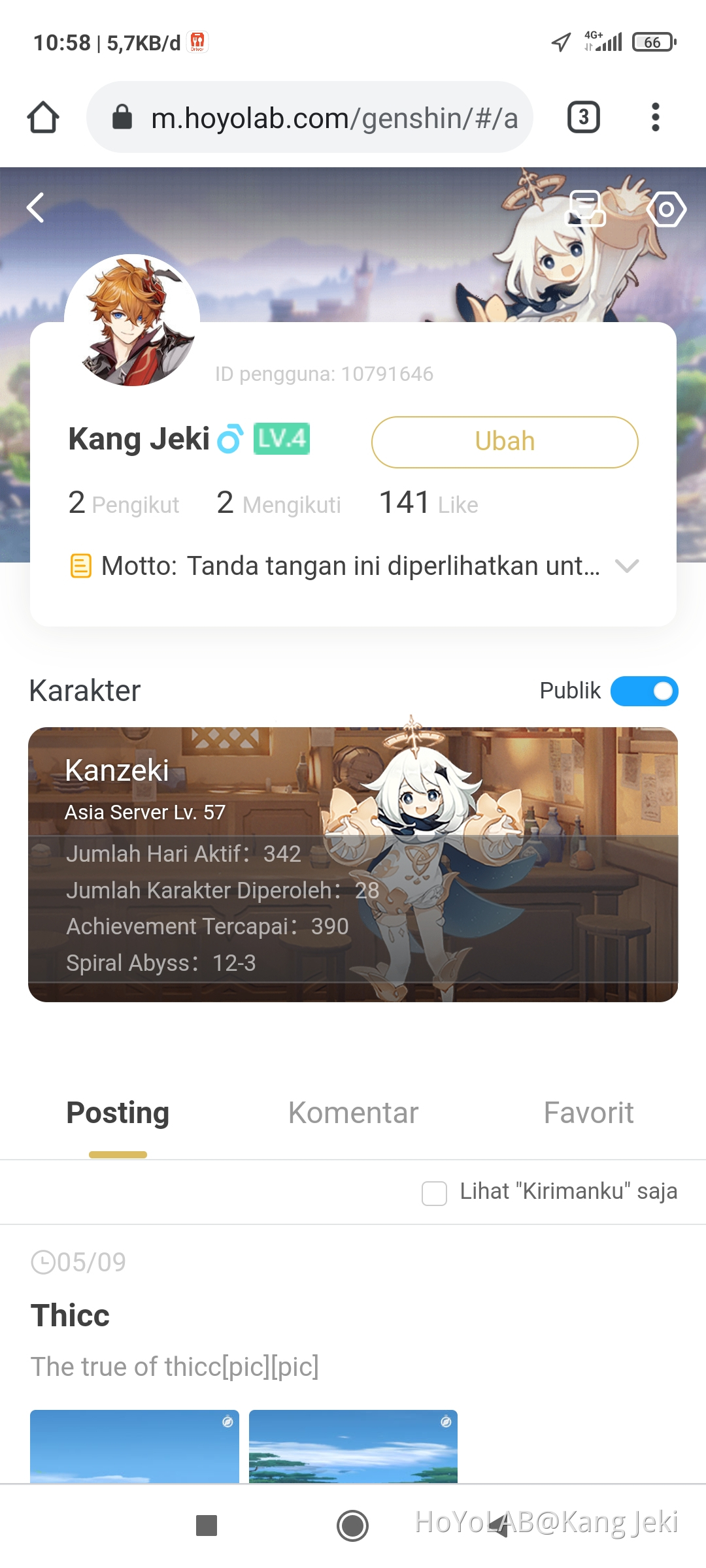Tap the site security padlock in address bar
The height and width of the screenshot is (1568, 706).
[122, 118]
